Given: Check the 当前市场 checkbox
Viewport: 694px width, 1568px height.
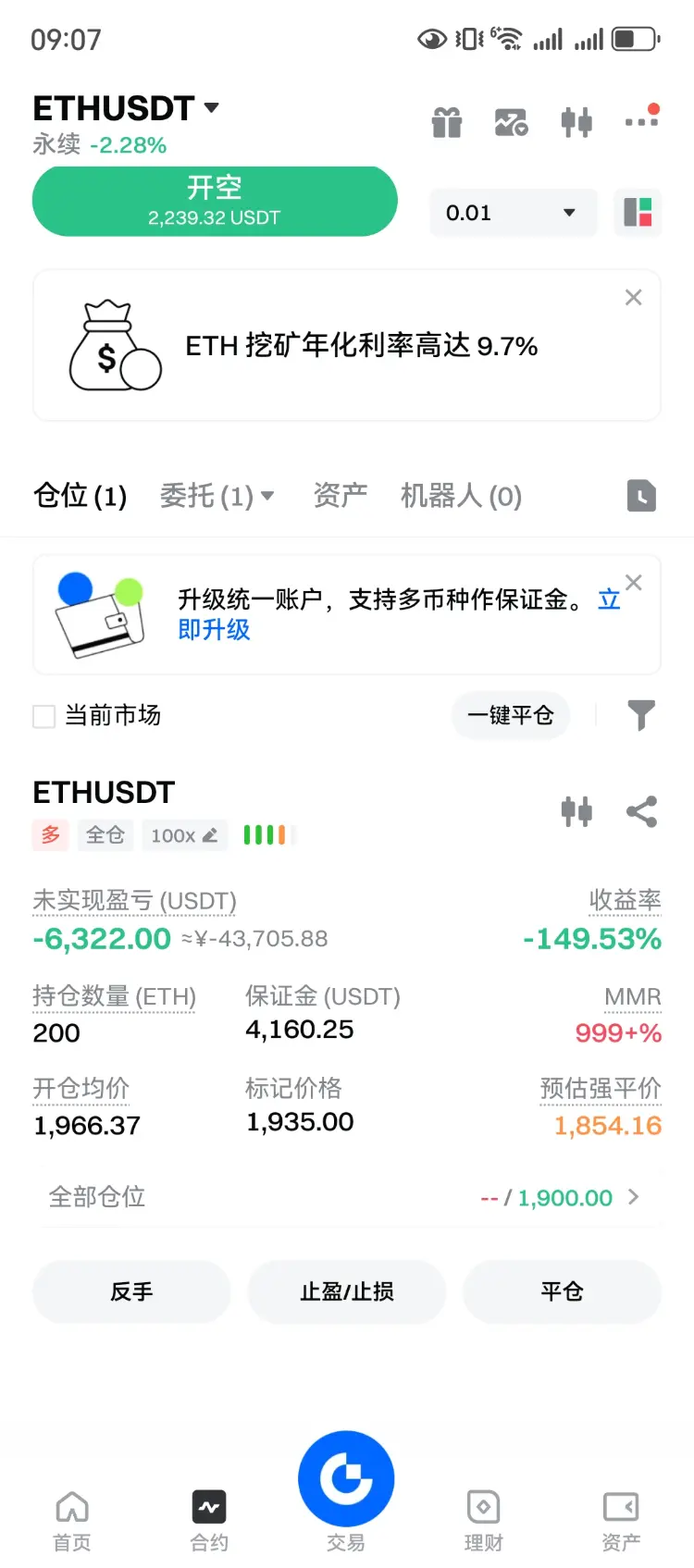Looking at the screenshot, I should (44, 716).
